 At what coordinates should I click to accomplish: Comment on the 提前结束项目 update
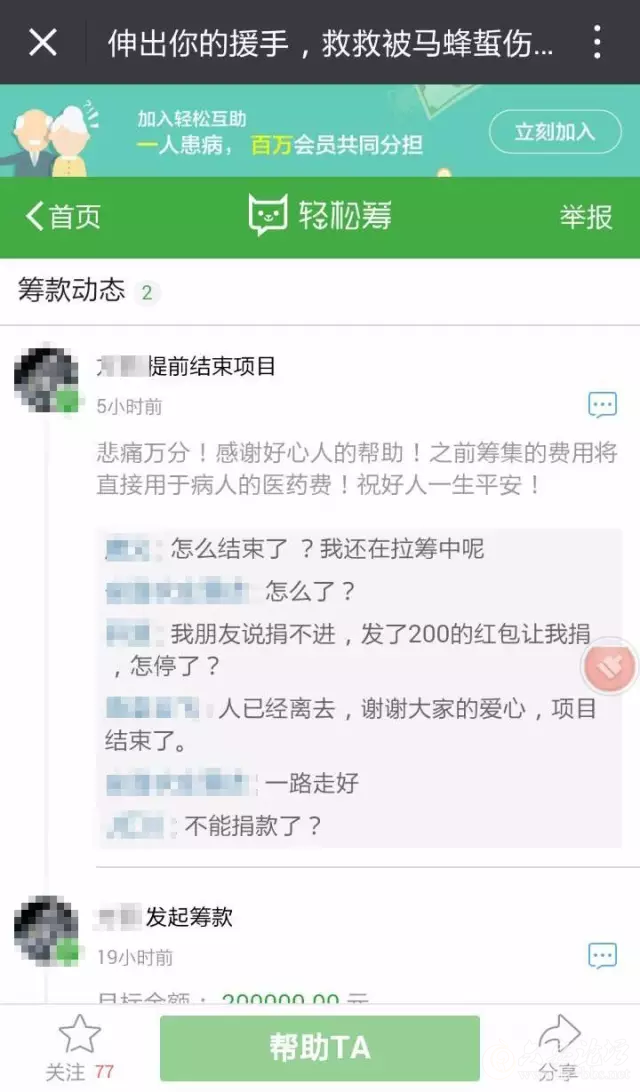(x=602, y=405)
